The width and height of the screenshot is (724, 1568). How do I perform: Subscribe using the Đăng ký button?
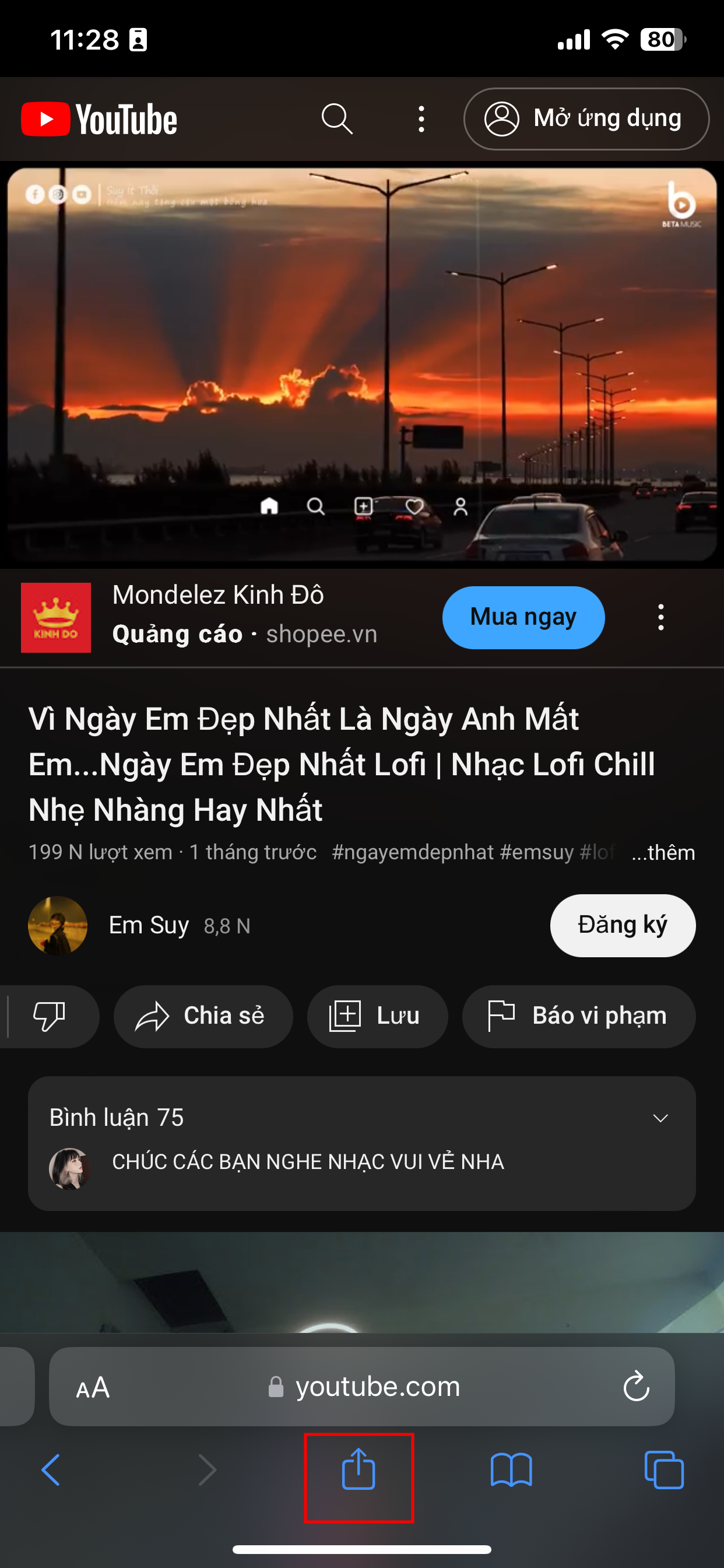click(x=622, y=925)
